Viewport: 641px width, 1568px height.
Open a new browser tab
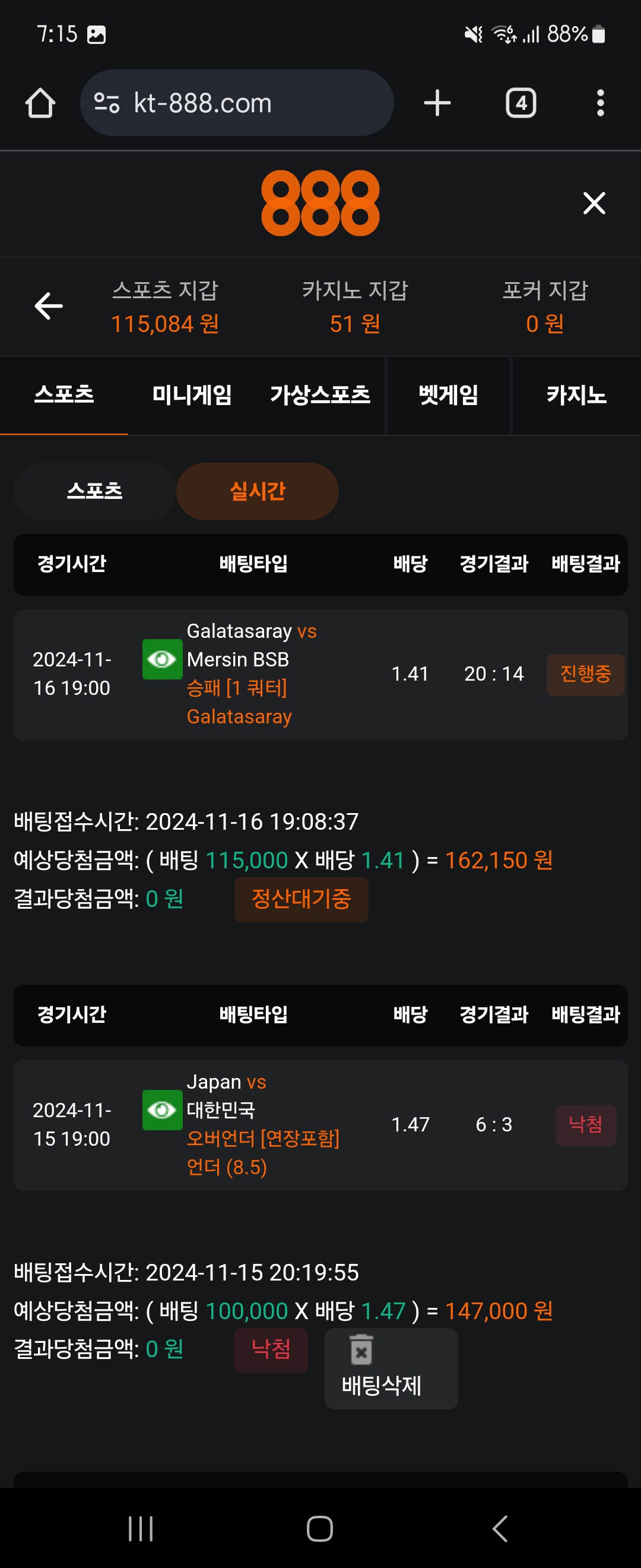437,103
